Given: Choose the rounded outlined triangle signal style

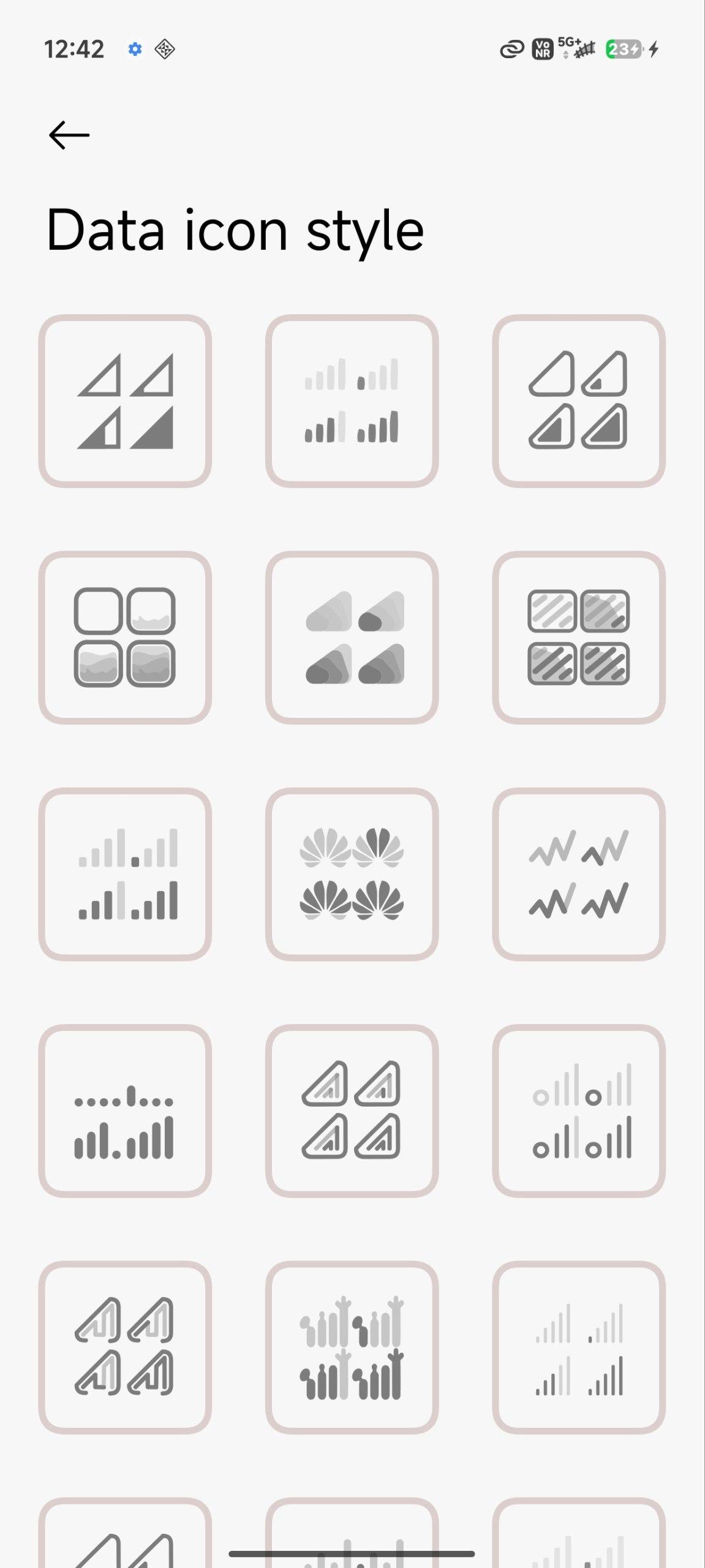Looking at the screenshot, I should (578, 401).
